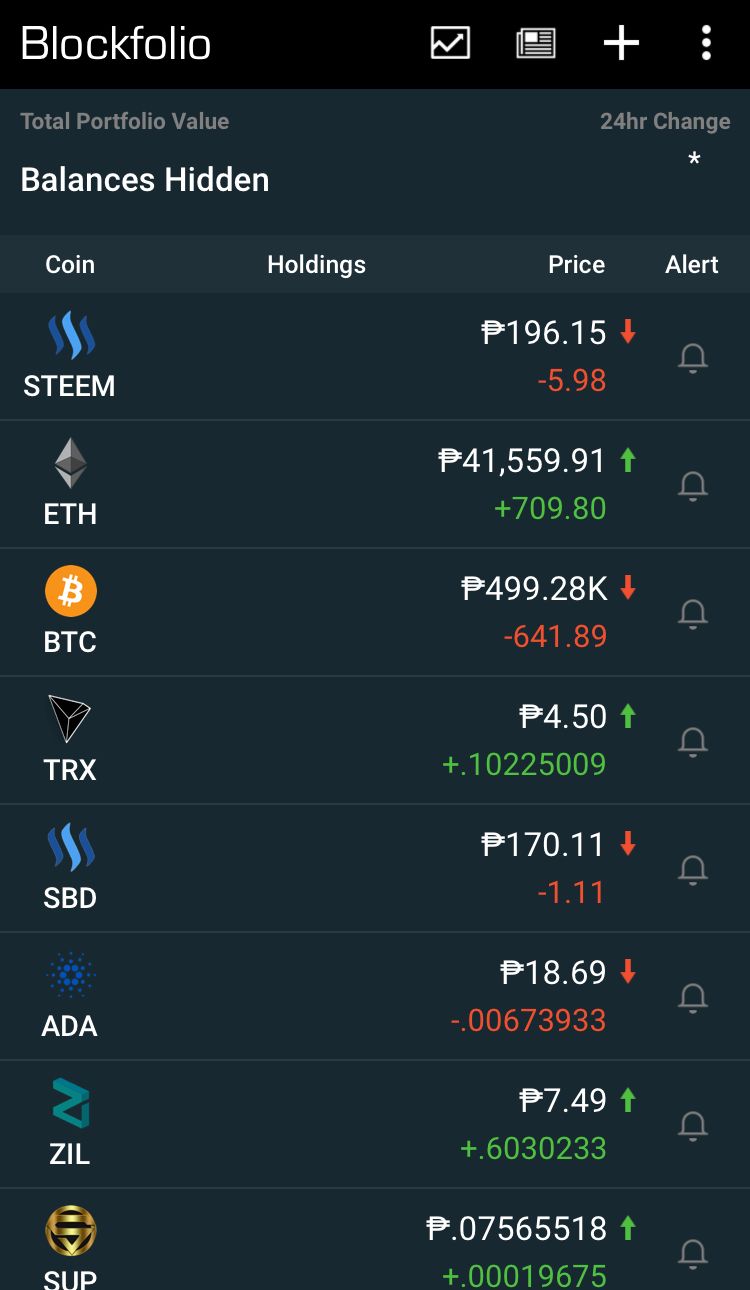Set a price alert for SBD
Image resolution: width=750 pixels, height=1290 pixels.
point(693,869)
